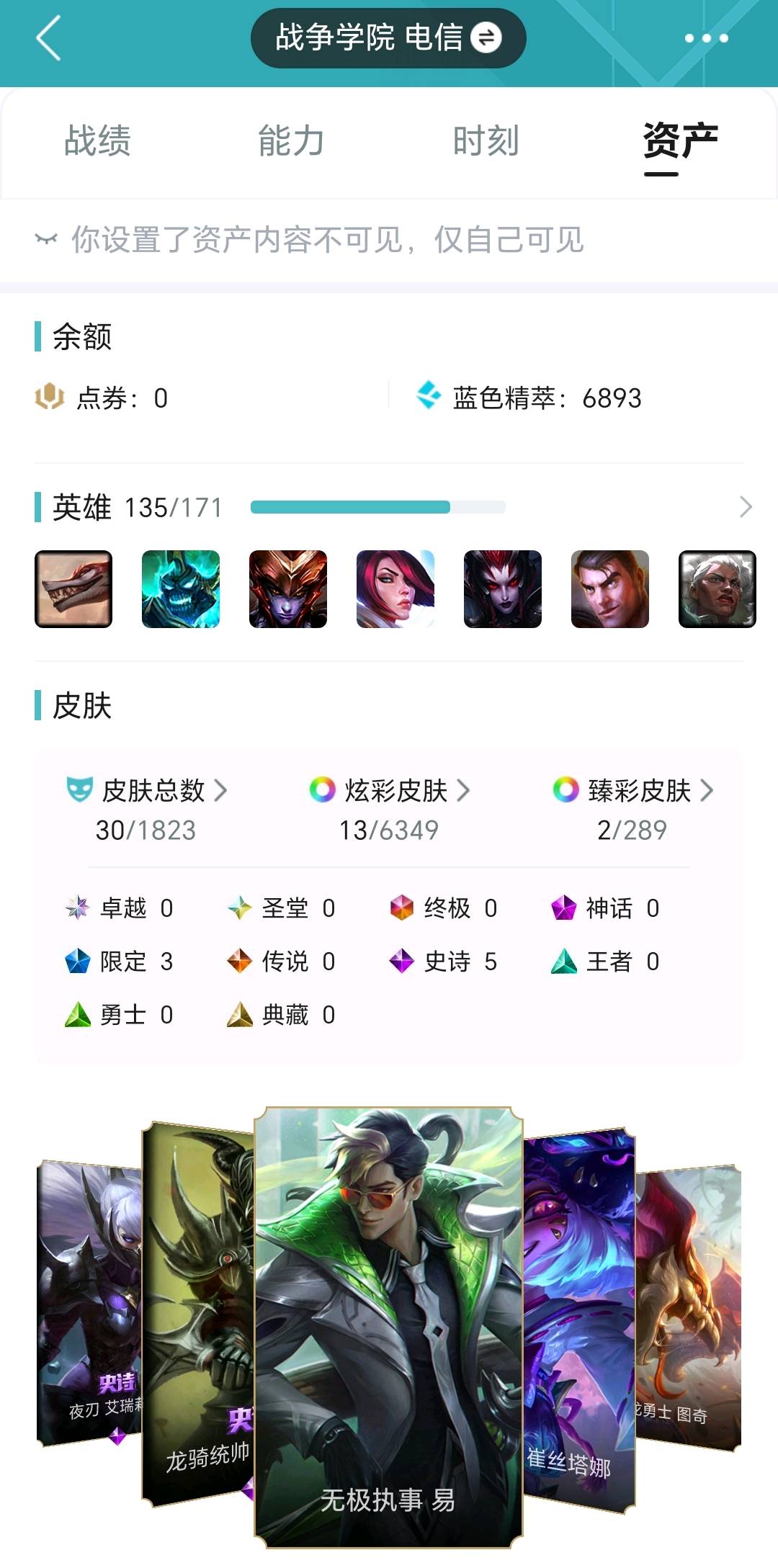Open the 崔丝塔娜 skin card
Screen dimensions: 778x1568
pyautogui.click(x=579, y=1321)
